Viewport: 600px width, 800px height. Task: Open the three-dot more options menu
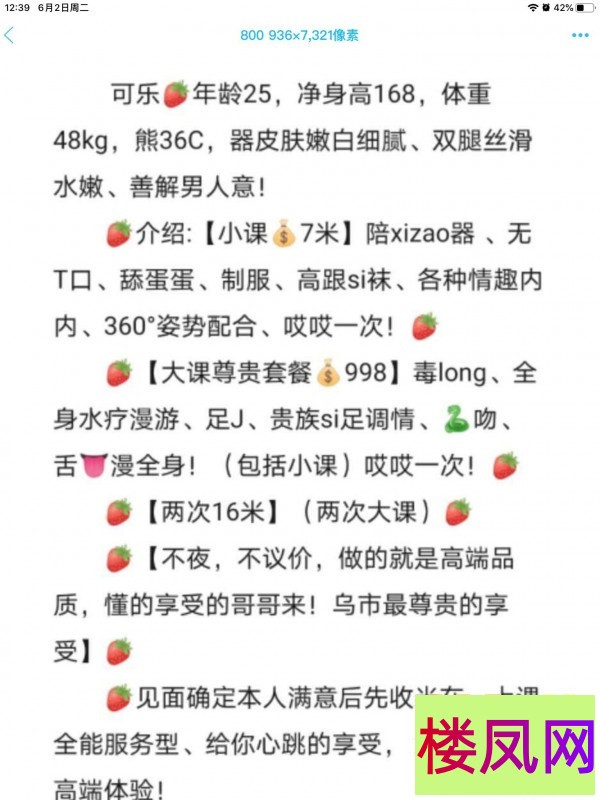(580, 35)
